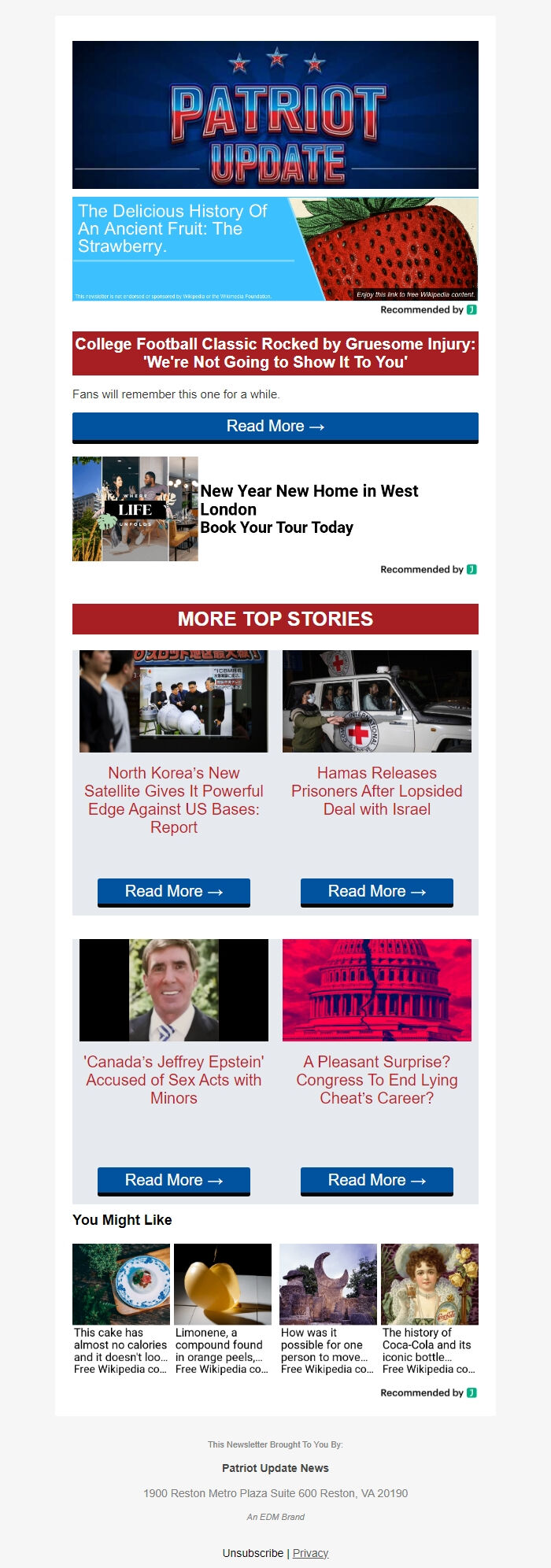Read more about 'Canada's Jeffrey Epstein'
This screenshot has height=1568, width=551.
pyautogui.click(x=174, y=1181)
